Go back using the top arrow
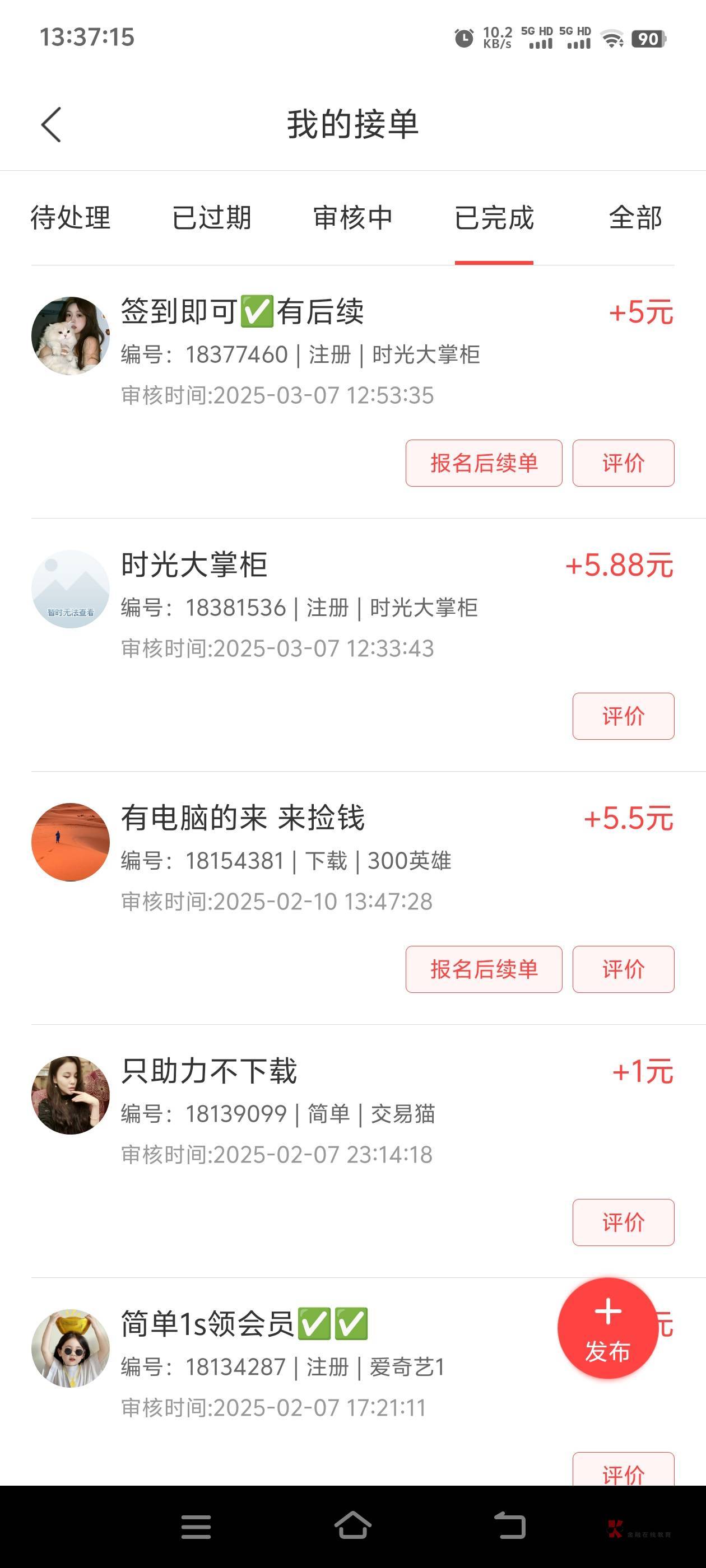 [x=51, y=125]
